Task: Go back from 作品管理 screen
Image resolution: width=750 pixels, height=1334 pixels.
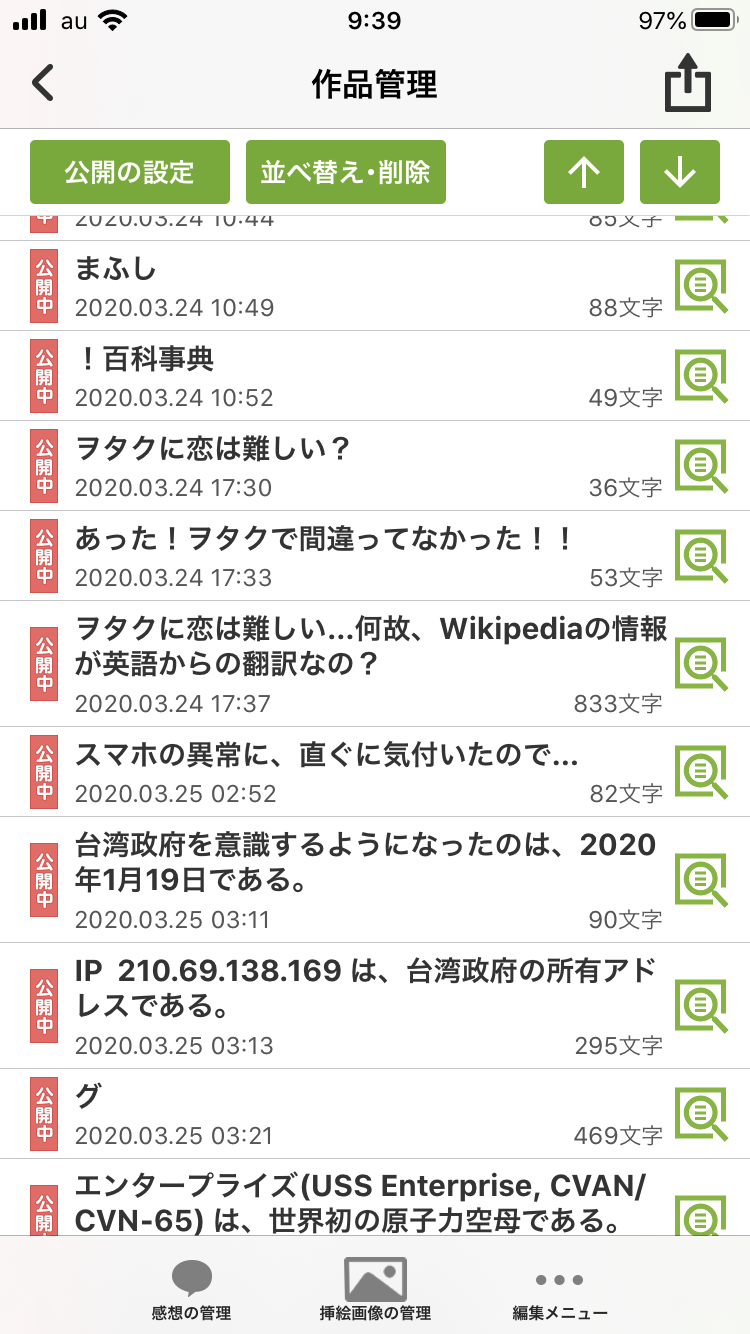Action: click(x=43, y=84)
